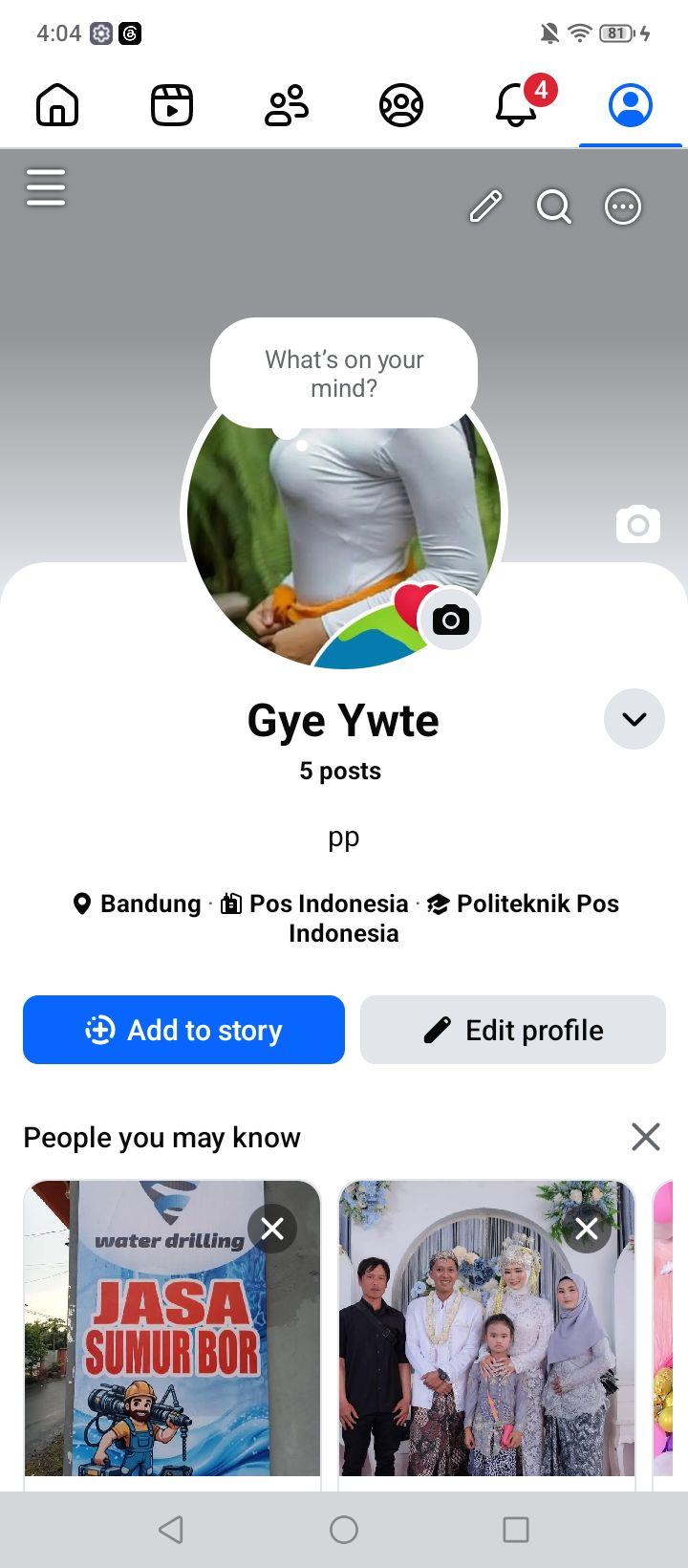Screen dimensions: 688x1568
Task: Tap the system back button
Action: click(171, 1530)
